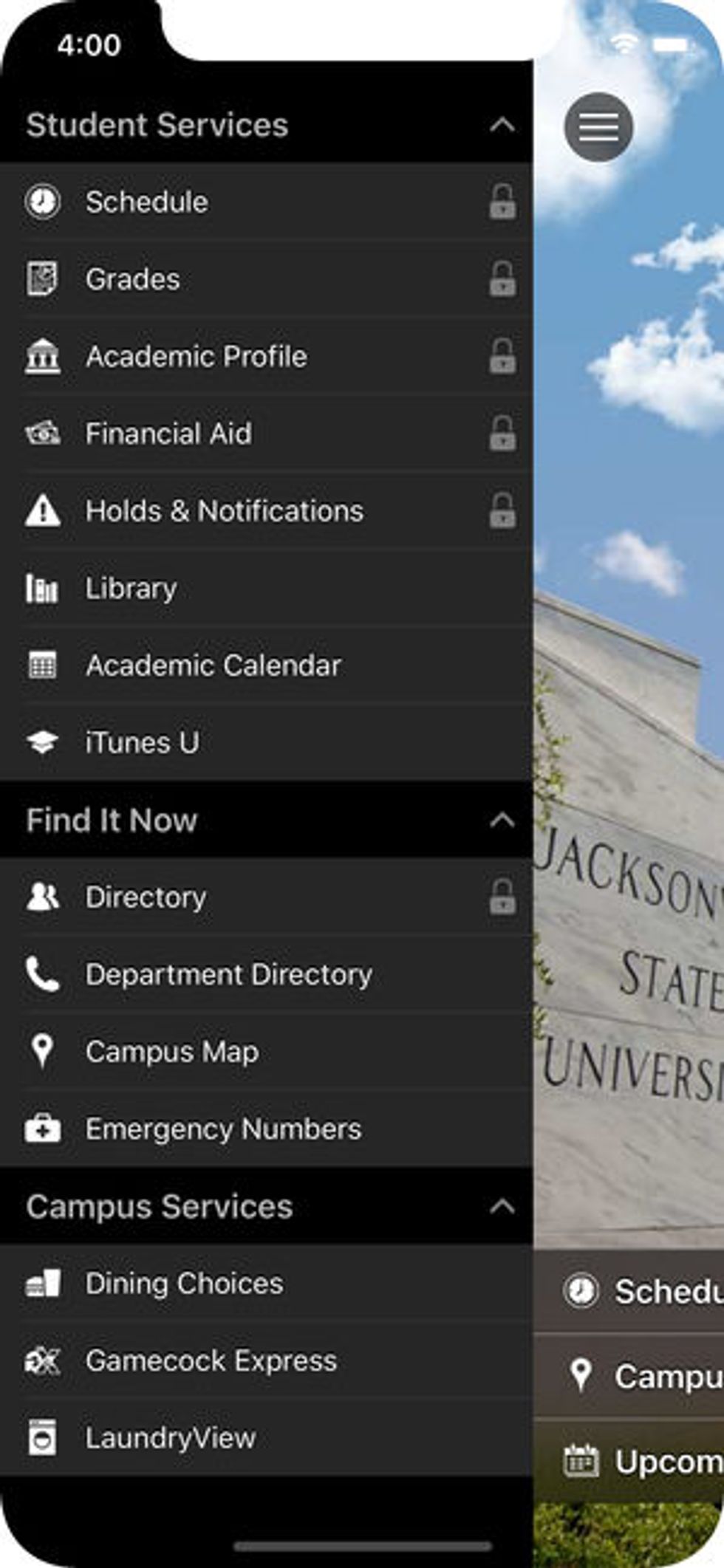Close the drawer with the hamburger button
The image size is (724, 1568).
(598, 127)
